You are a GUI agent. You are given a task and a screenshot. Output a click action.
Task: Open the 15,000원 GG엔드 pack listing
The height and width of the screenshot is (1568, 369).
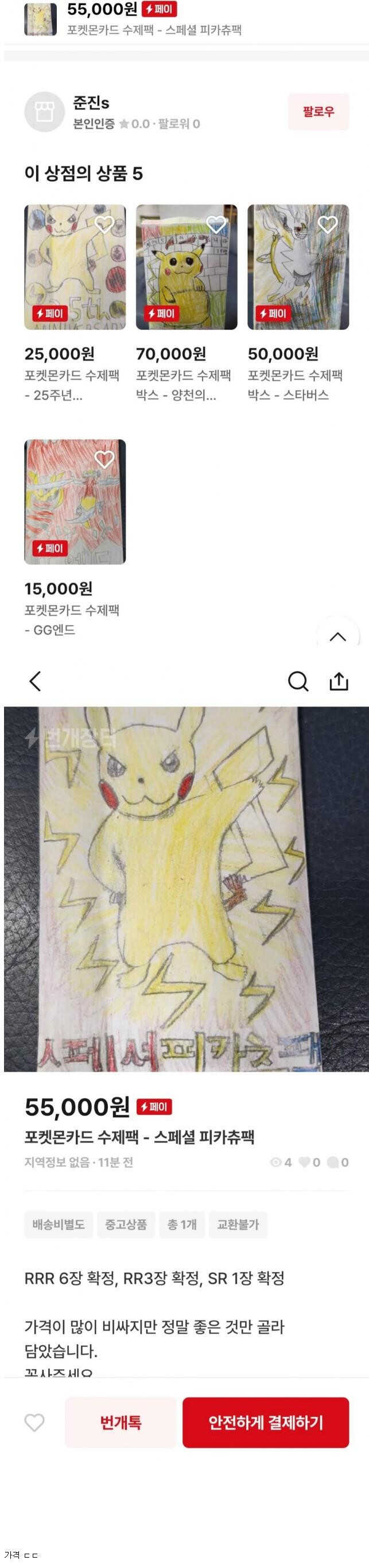(x=75, y=502)
